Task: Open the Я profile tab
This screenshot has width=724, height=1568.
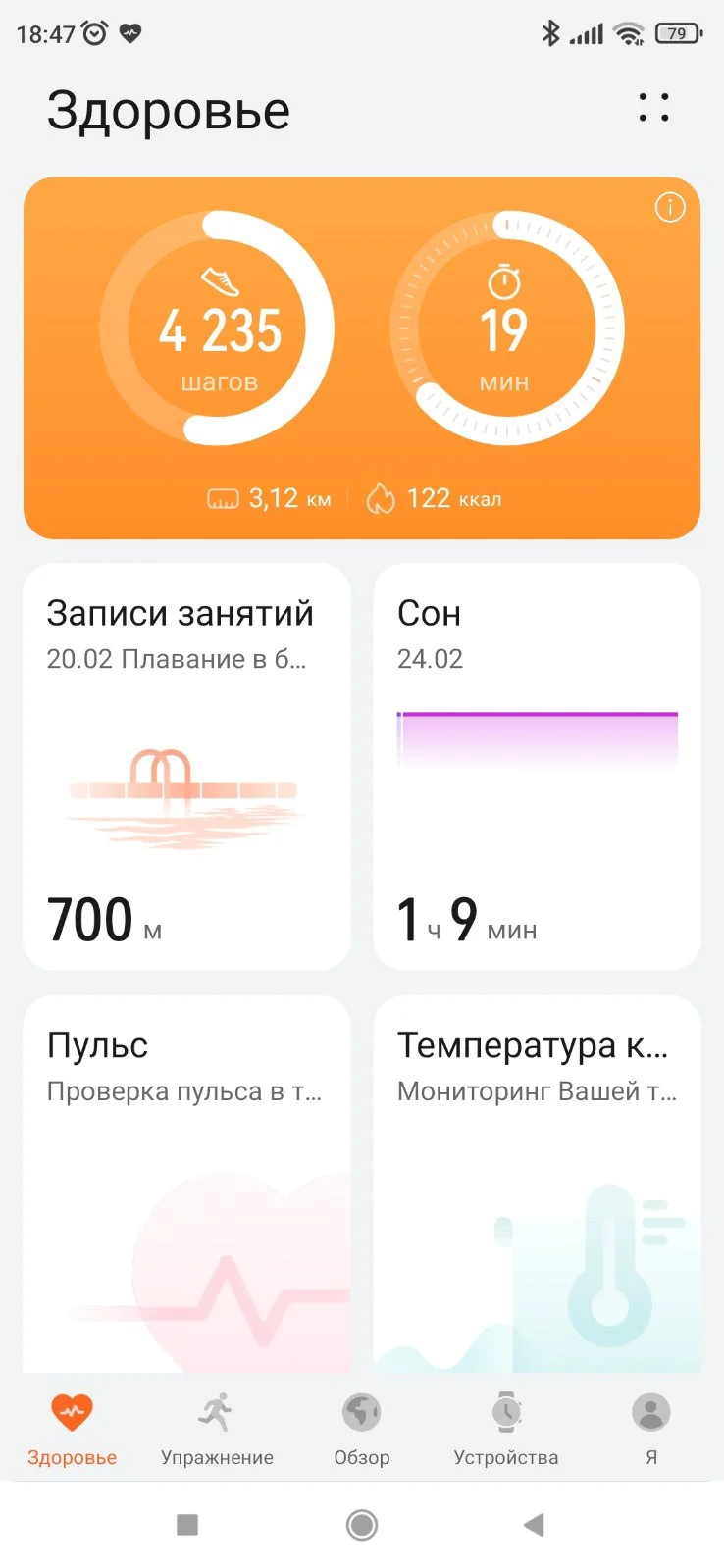Action: [650, 1428]
